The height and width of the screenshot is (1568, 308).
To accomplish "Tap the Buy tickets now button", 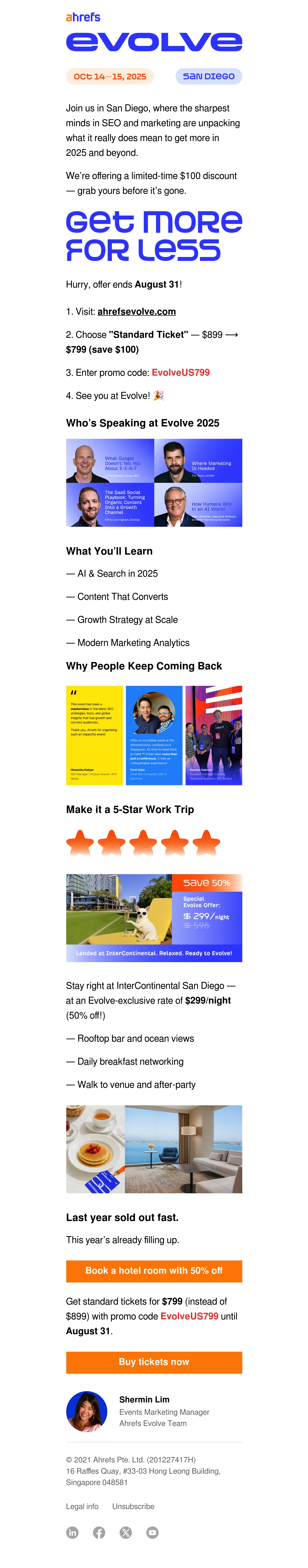I will point(154,1362).
